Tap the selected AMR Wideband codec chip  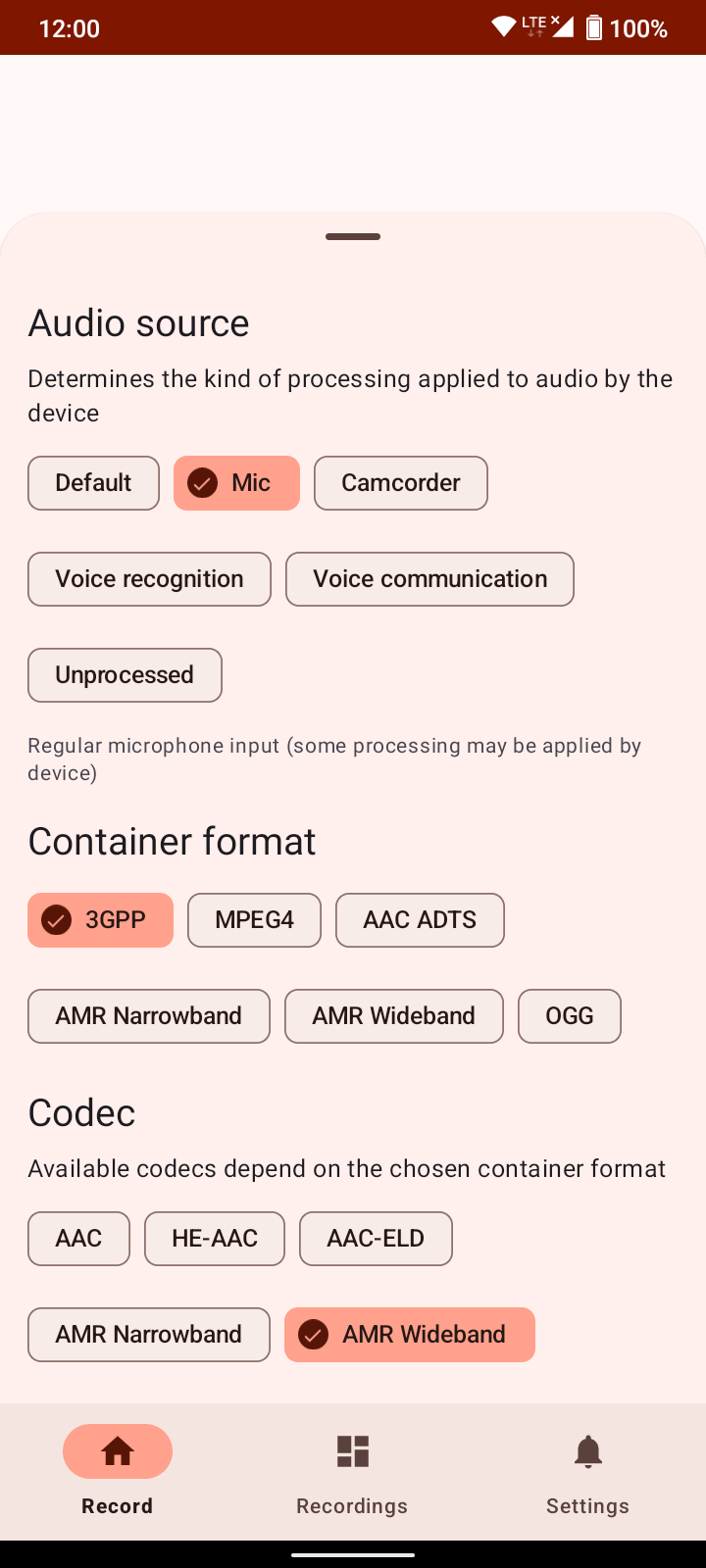(410, 1335)
